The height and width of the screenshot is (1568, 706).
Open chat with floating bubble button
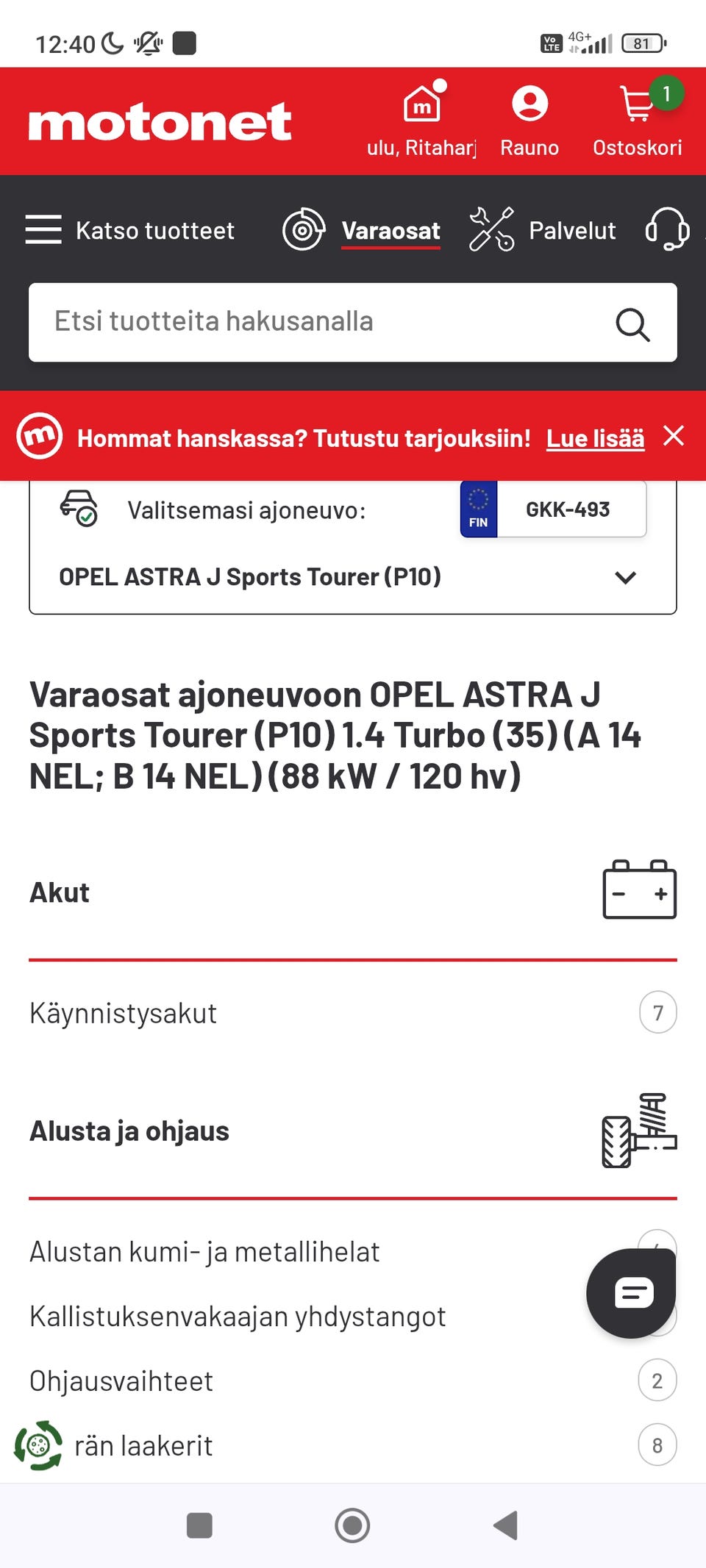click(x=630, y=1292)
